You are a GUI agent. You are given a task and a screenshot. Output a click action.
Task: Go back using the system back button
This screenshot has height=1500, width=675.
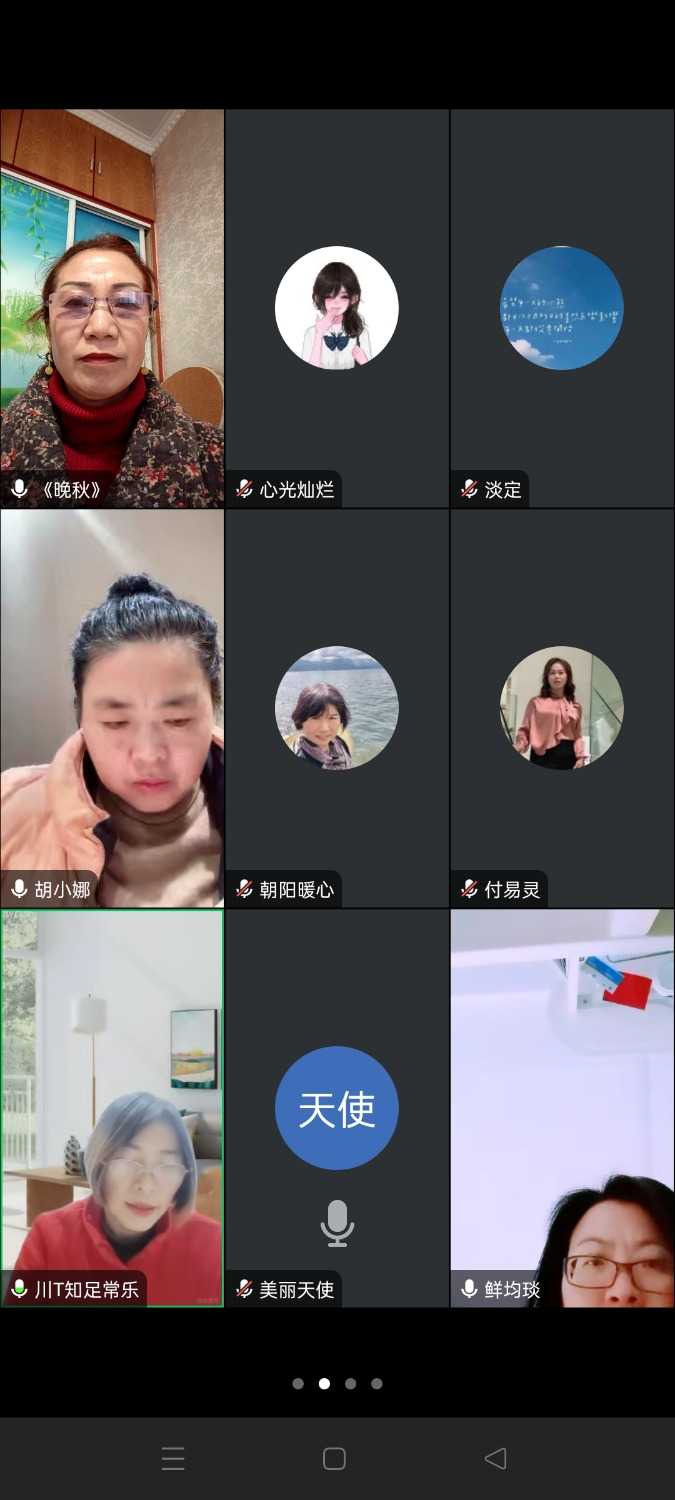point(495,1458)
